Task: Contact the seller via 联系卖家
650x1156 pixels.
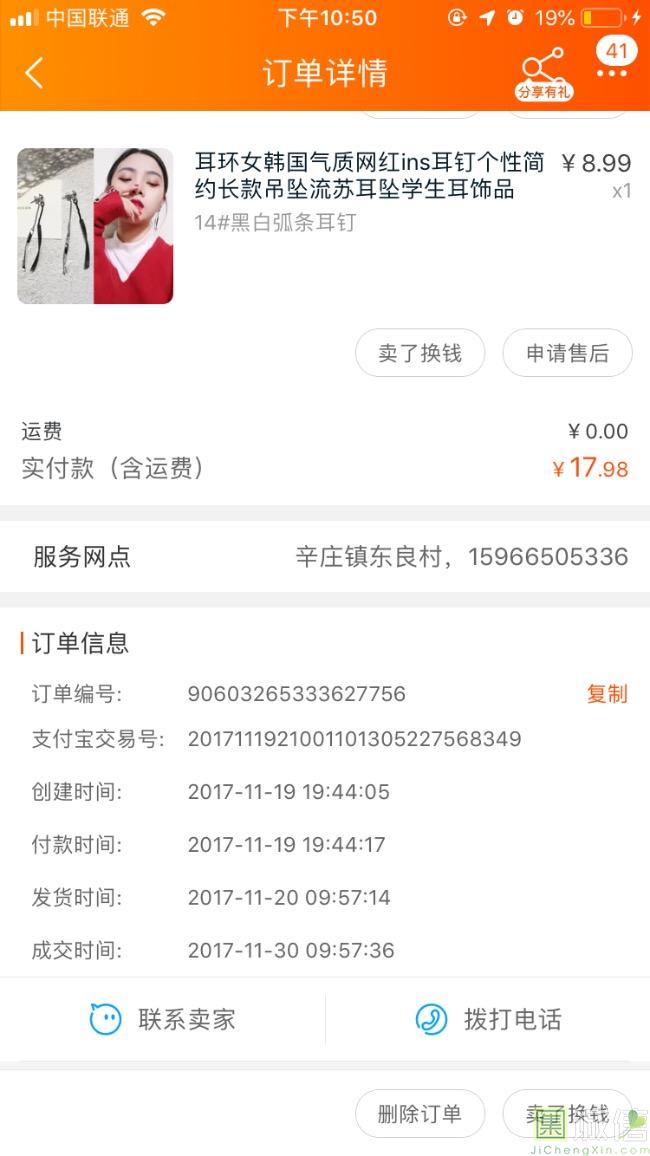Action: click(x=163, y=1019)
